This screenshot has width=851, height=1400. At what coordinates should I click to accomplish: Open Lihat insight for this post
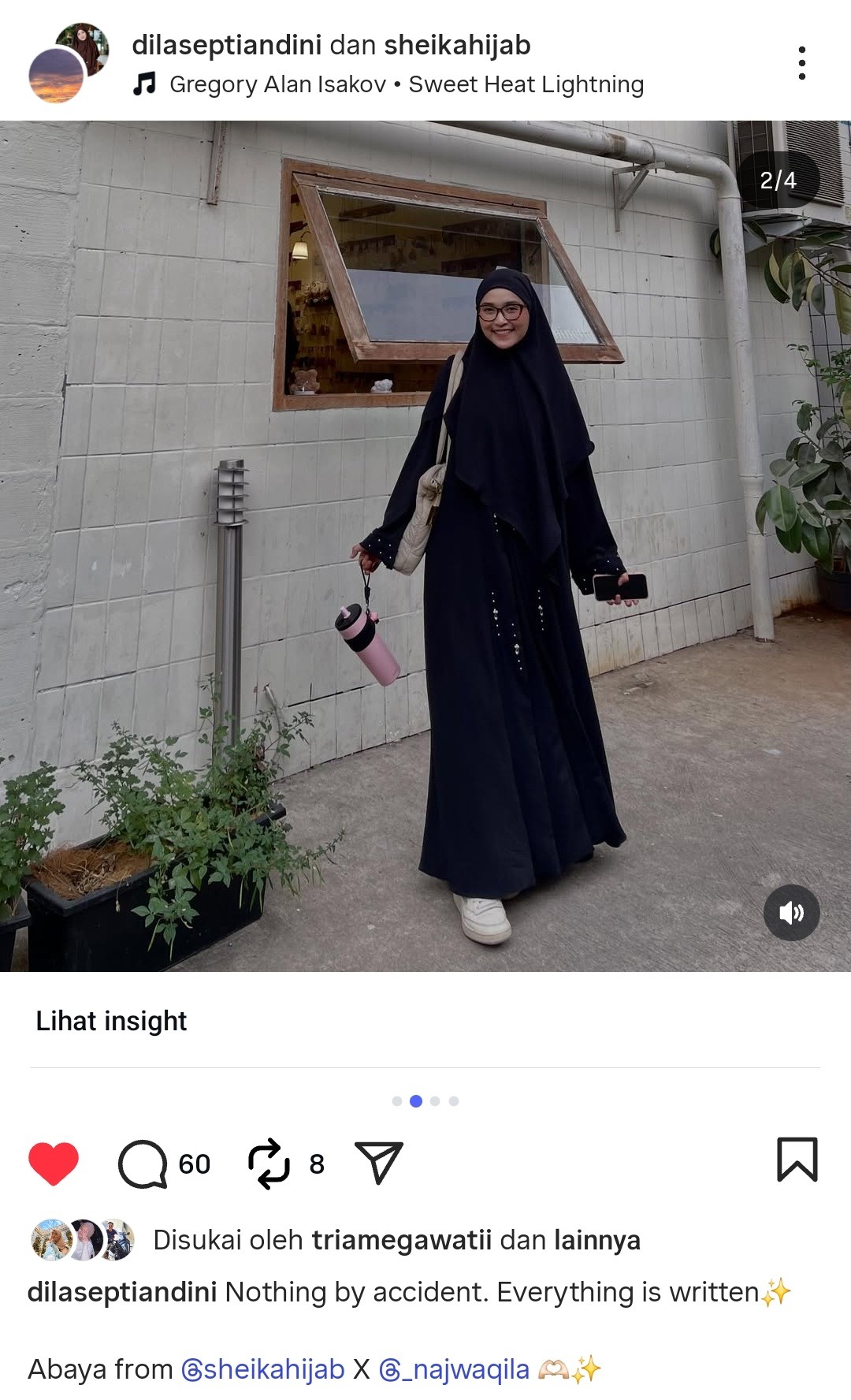tap(111, 1021)
